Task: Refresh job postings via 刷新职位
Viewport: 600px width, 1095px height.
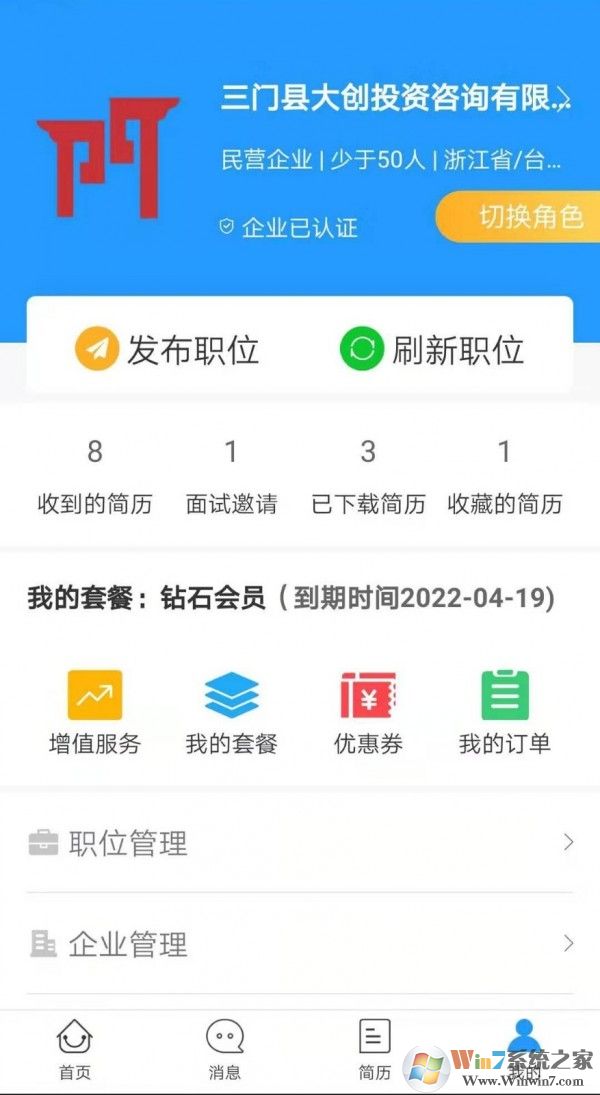Action: point(432,350)
